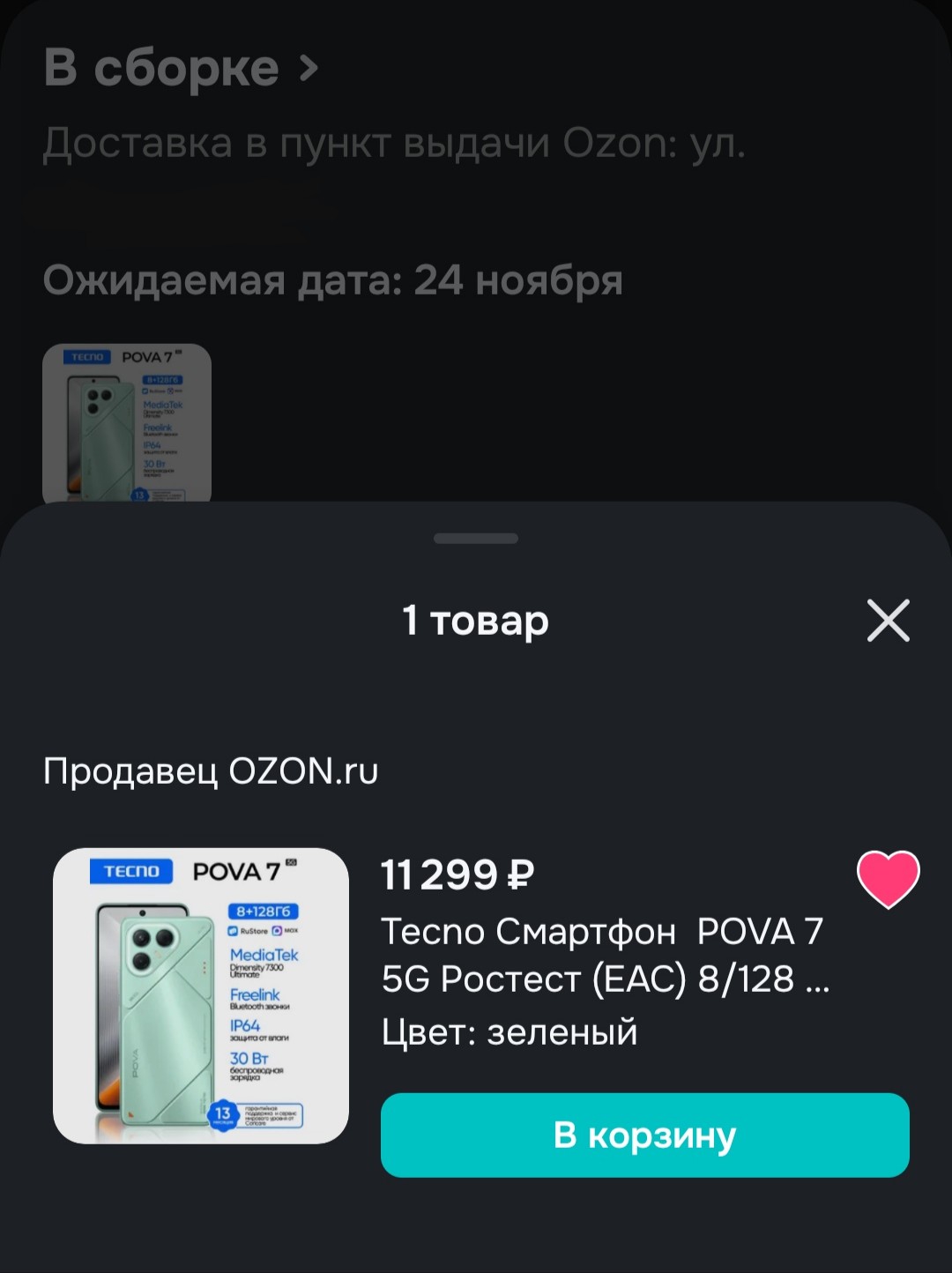Viewport: 952px width, 1273px height.
Task: Open Tecno Смартфон POVA 7 product title
Action: [x=604, y=955]
